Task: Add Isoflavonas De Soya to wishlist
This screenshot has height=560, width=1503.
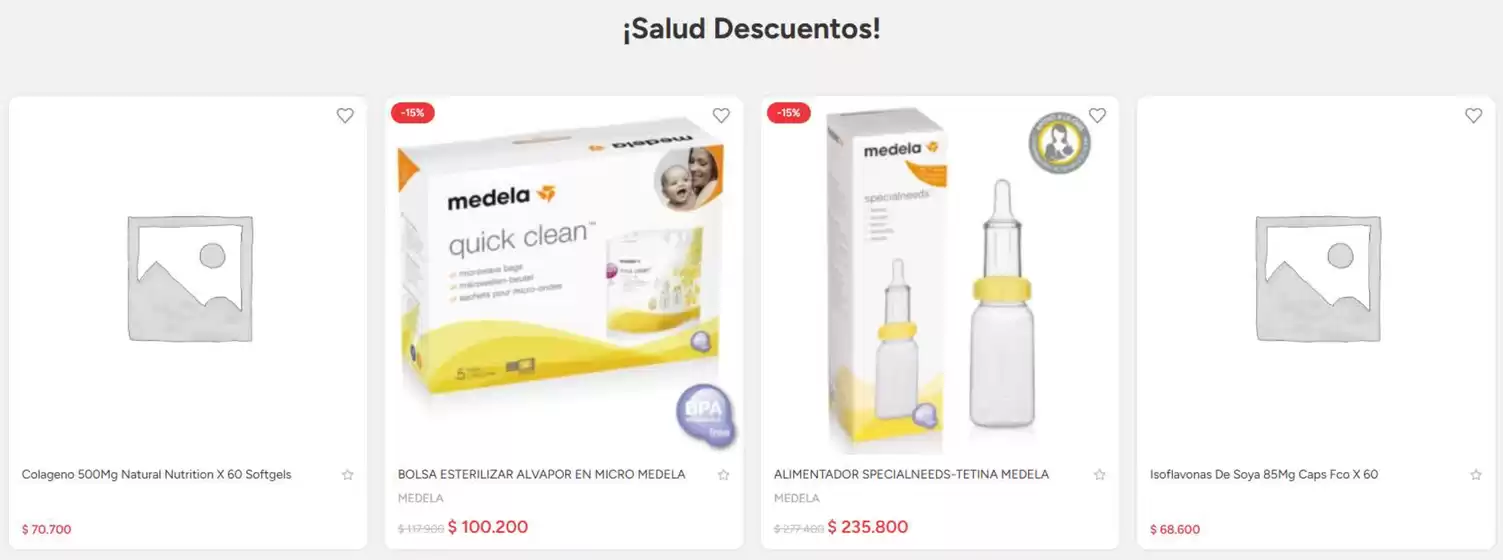Action: [x=1473, y=116]
